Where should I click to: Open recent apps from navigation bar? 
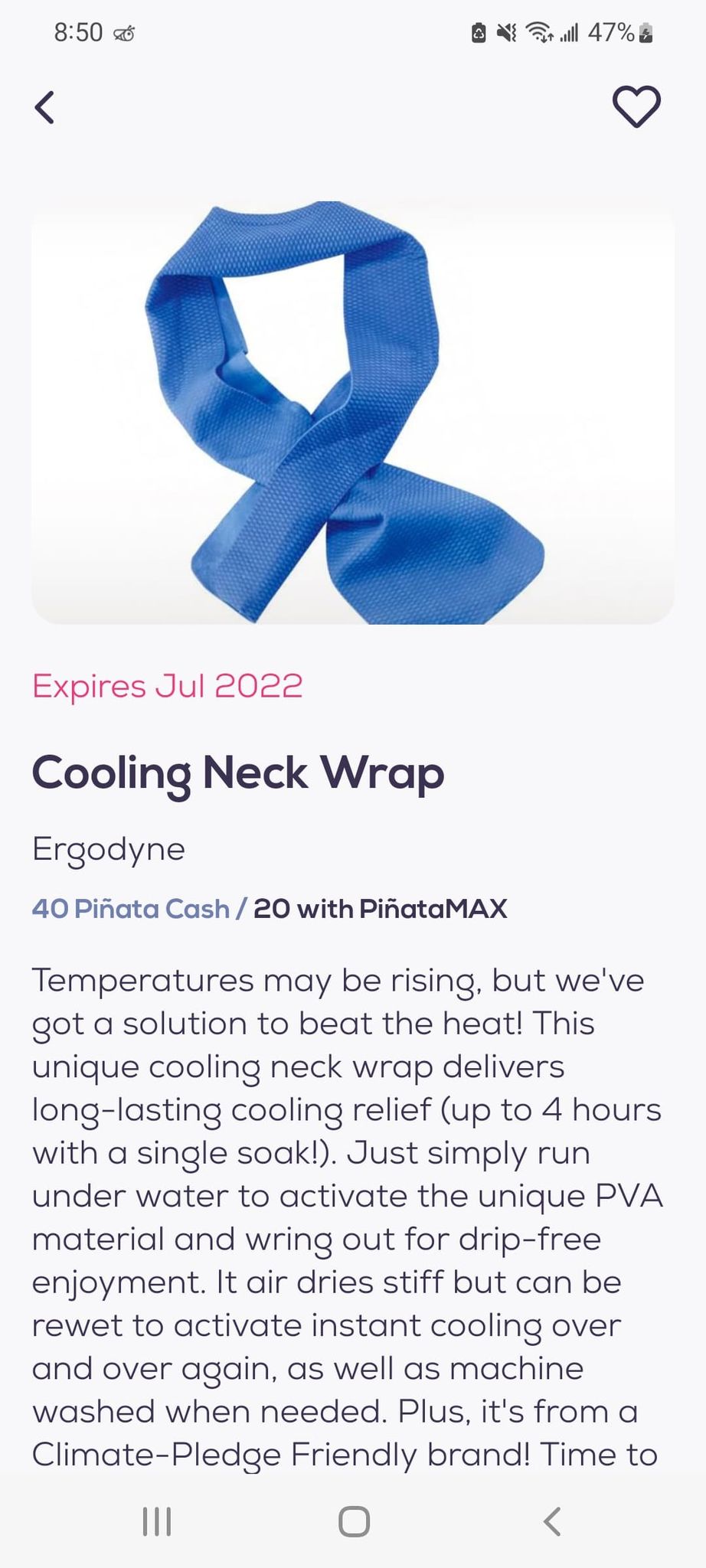point(157,1521)
